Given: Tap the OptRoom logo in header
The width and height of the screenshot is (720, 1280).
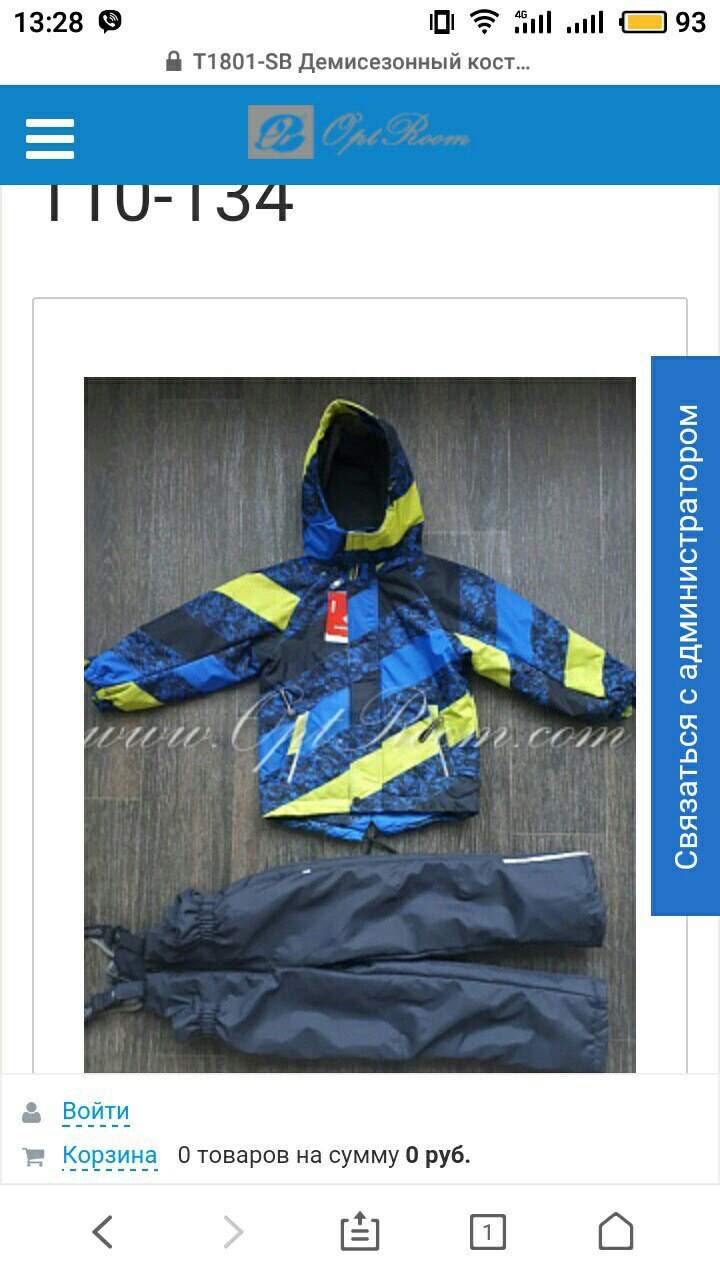Looking at the screenshot, I should [359, 132].
